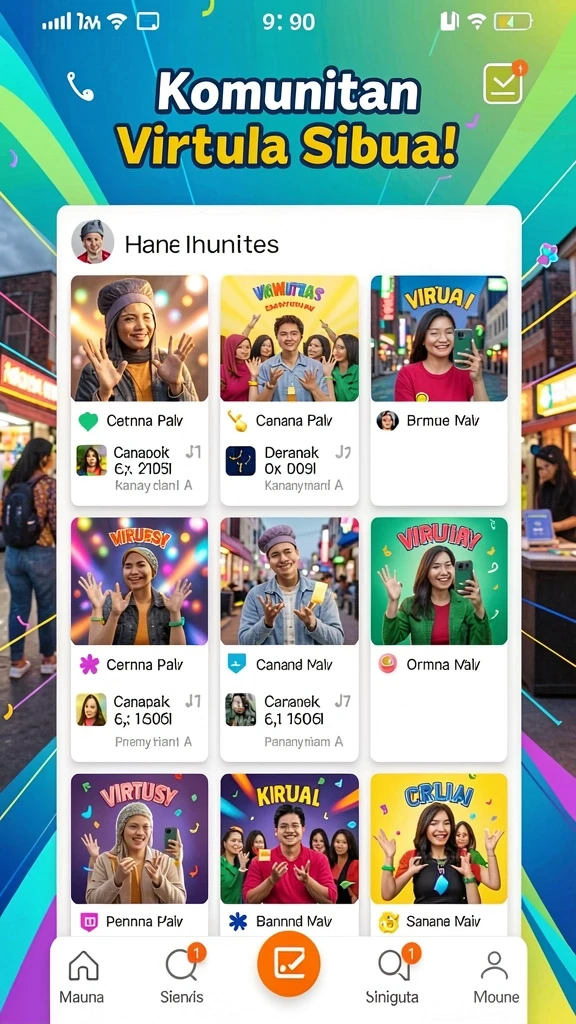Open Hane Ihunites profile avatar
This screenshot has height=1024, width=576.
(x=93, y=241)
